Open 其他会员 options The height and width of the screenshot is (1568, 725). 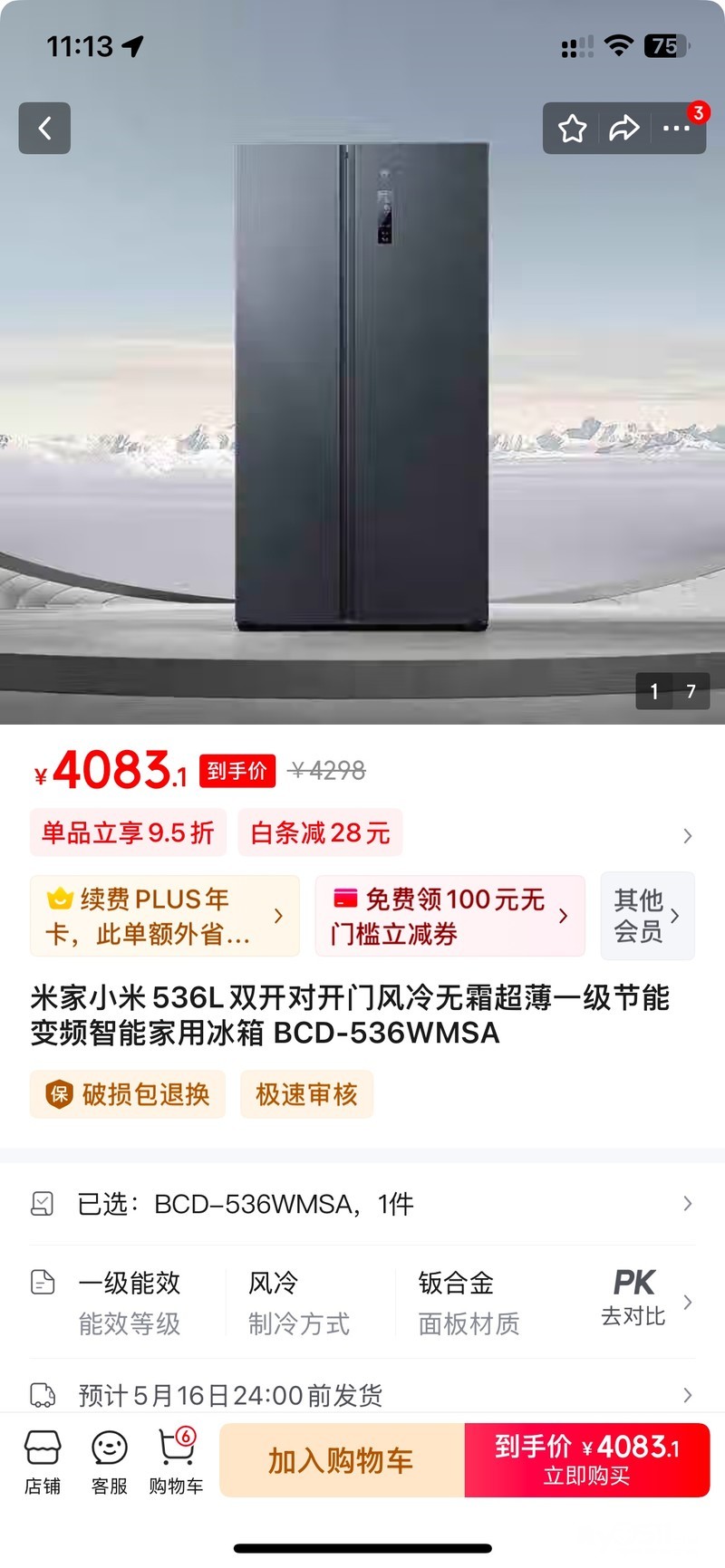point(647,916)
